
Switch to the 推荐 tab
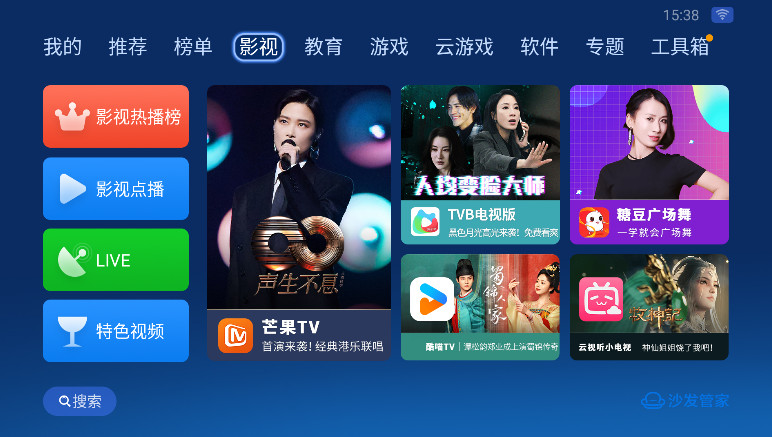[127, 47]
